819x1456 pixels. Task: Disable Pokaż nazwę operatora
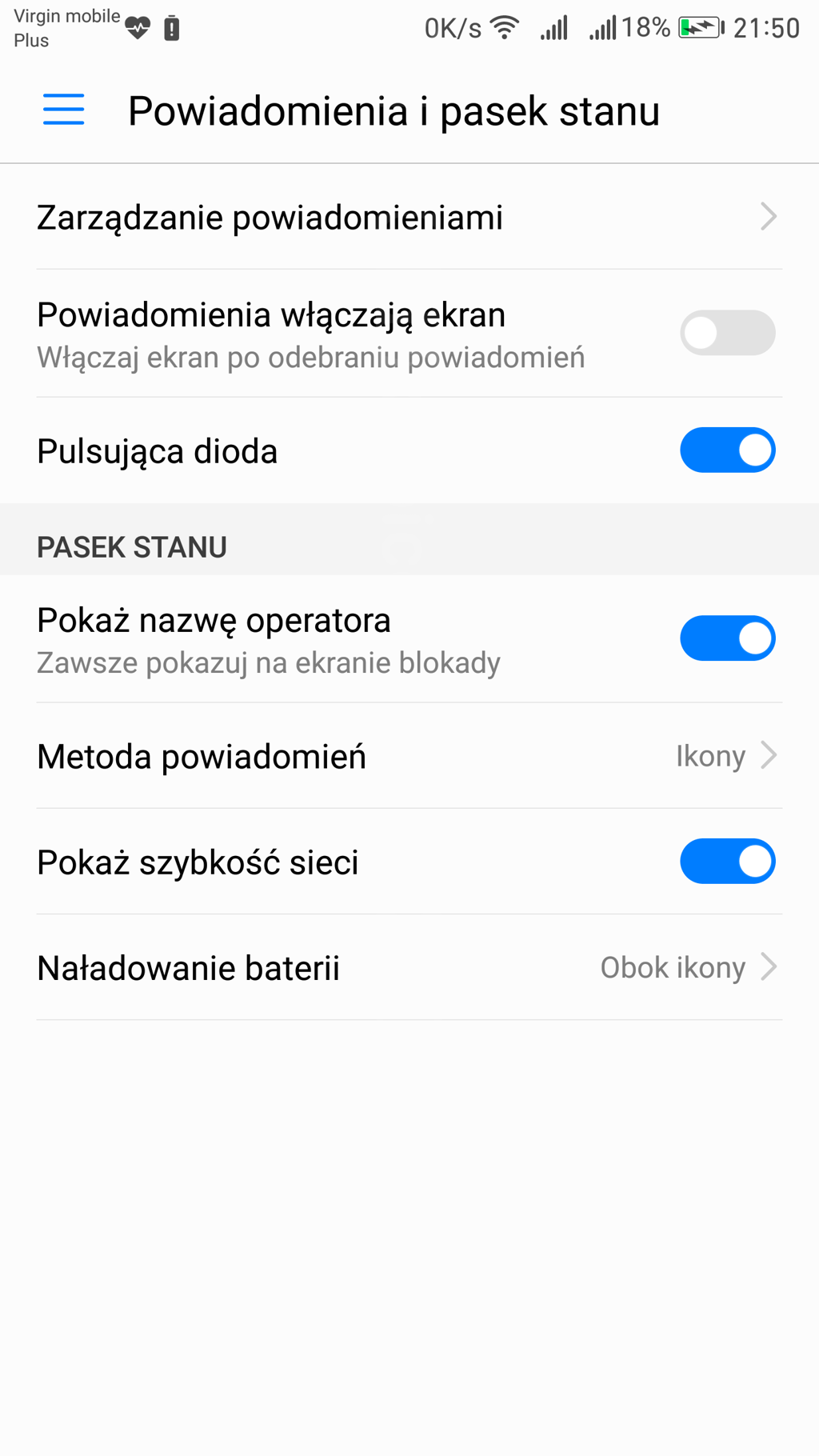click(x=726, y=638)
